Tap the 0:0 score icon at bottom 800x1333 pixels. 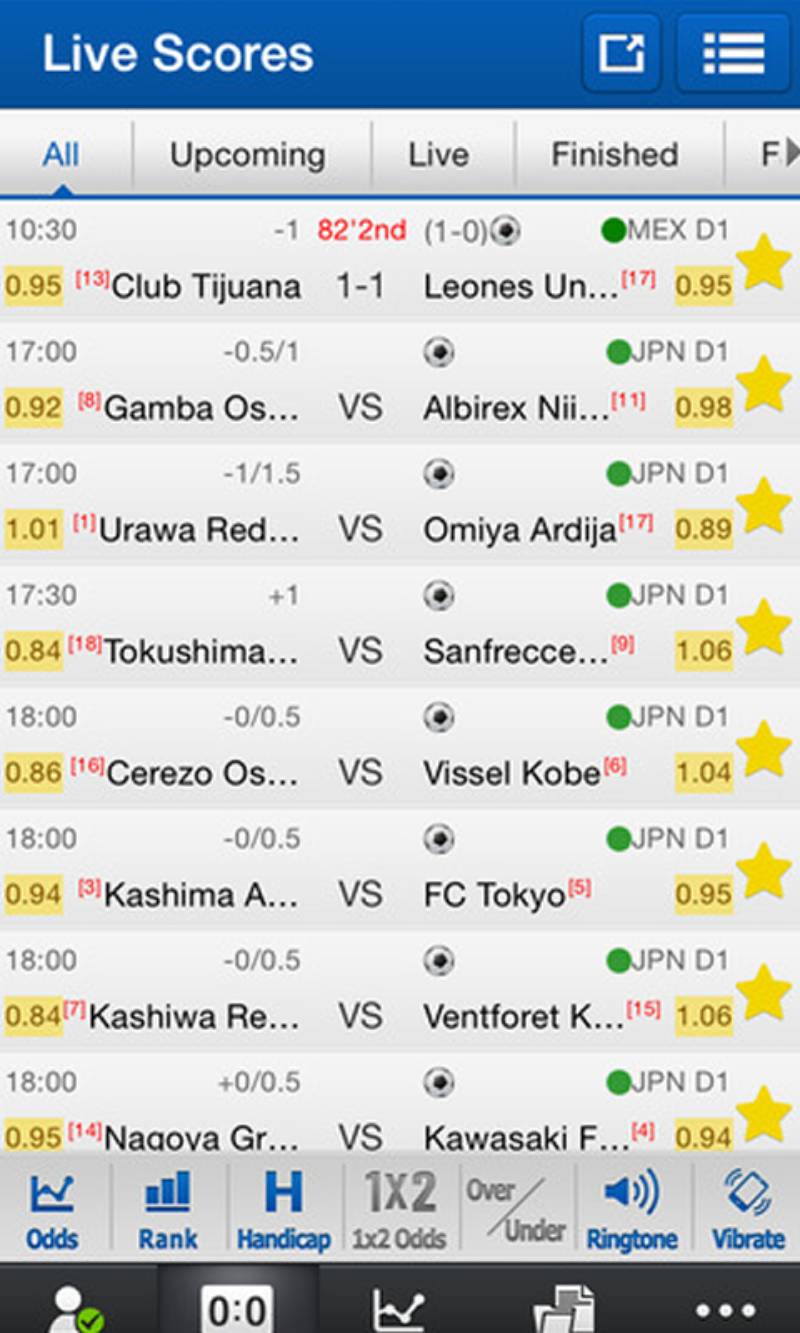pos(236,1307)
